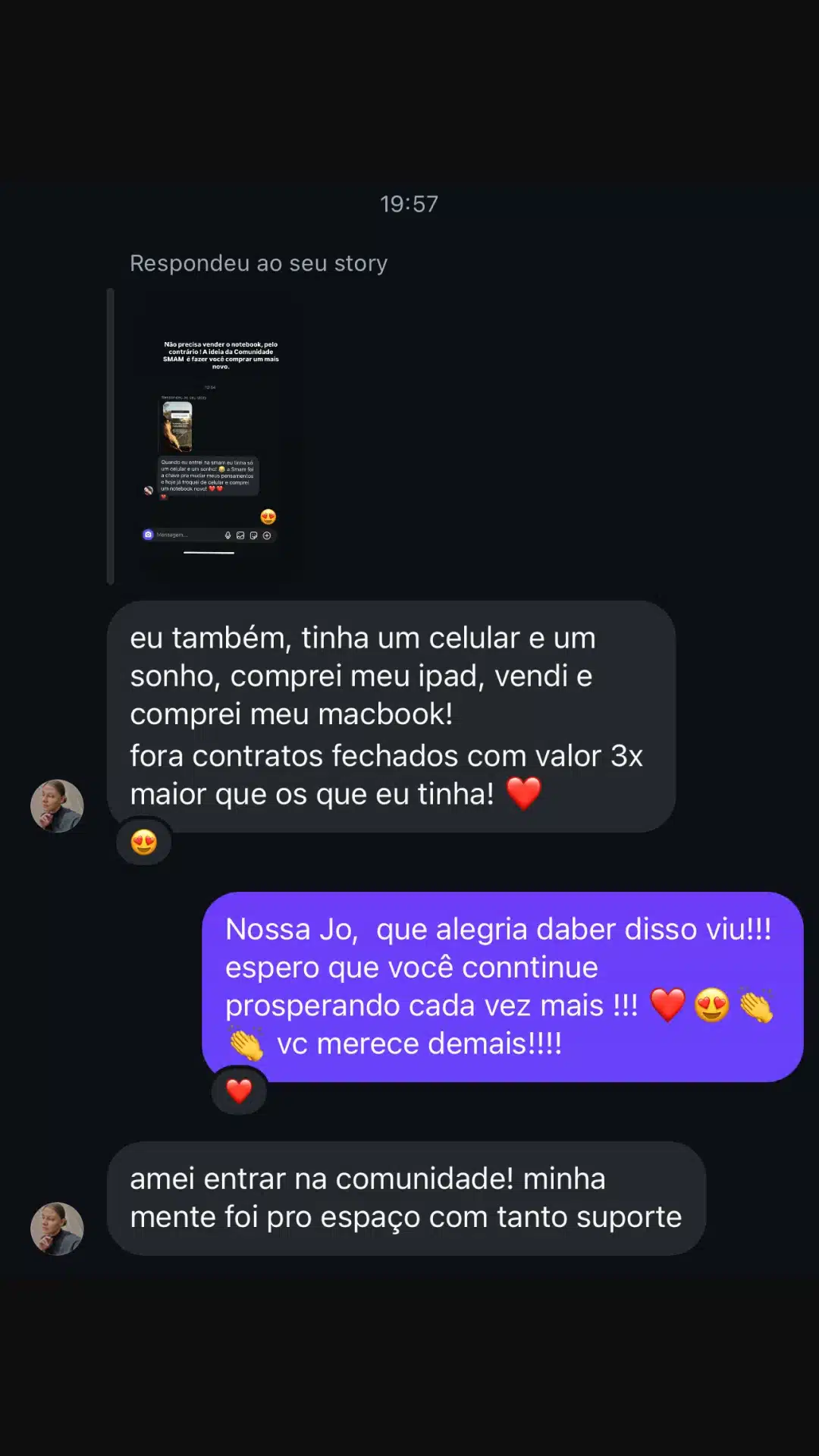Tap the lower profile avatar beside comunidade message

(57, 1228)
